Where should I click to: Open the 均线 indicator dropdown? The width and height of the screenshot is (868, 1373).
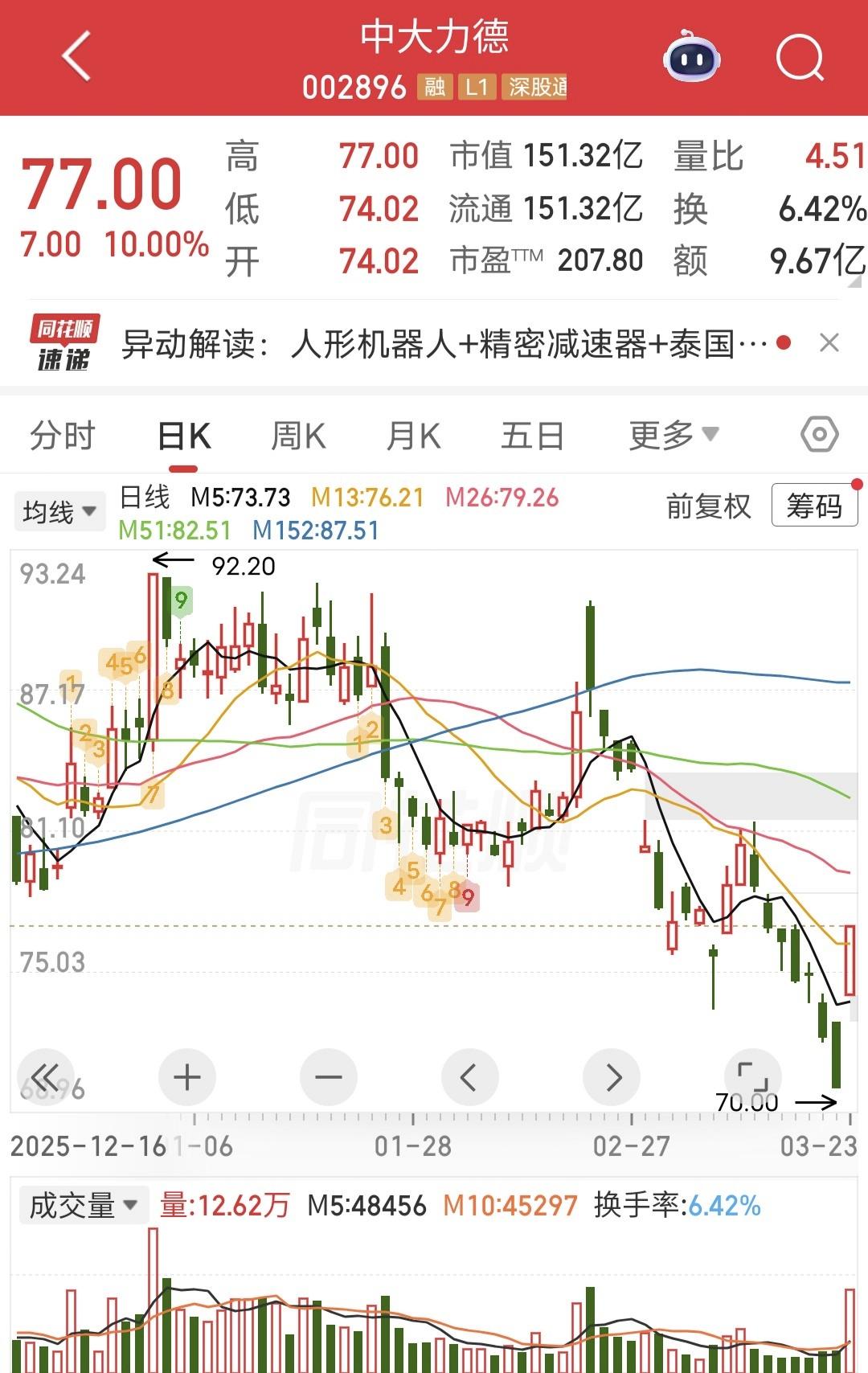coord(59,511)
